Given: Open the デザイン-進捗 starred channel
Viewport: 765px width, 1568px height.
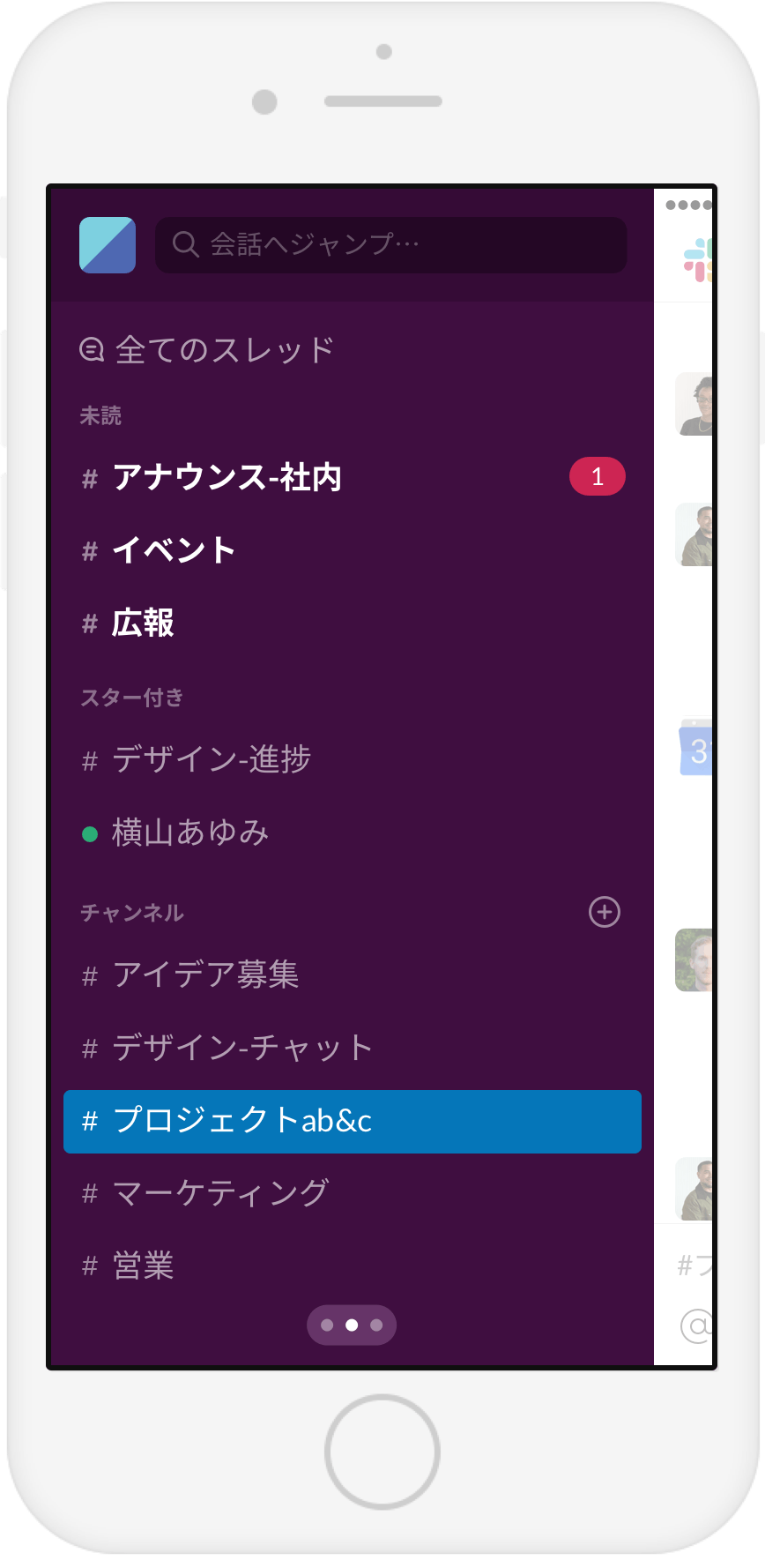Looking at the screenshot, I should [x=212, y=759].
